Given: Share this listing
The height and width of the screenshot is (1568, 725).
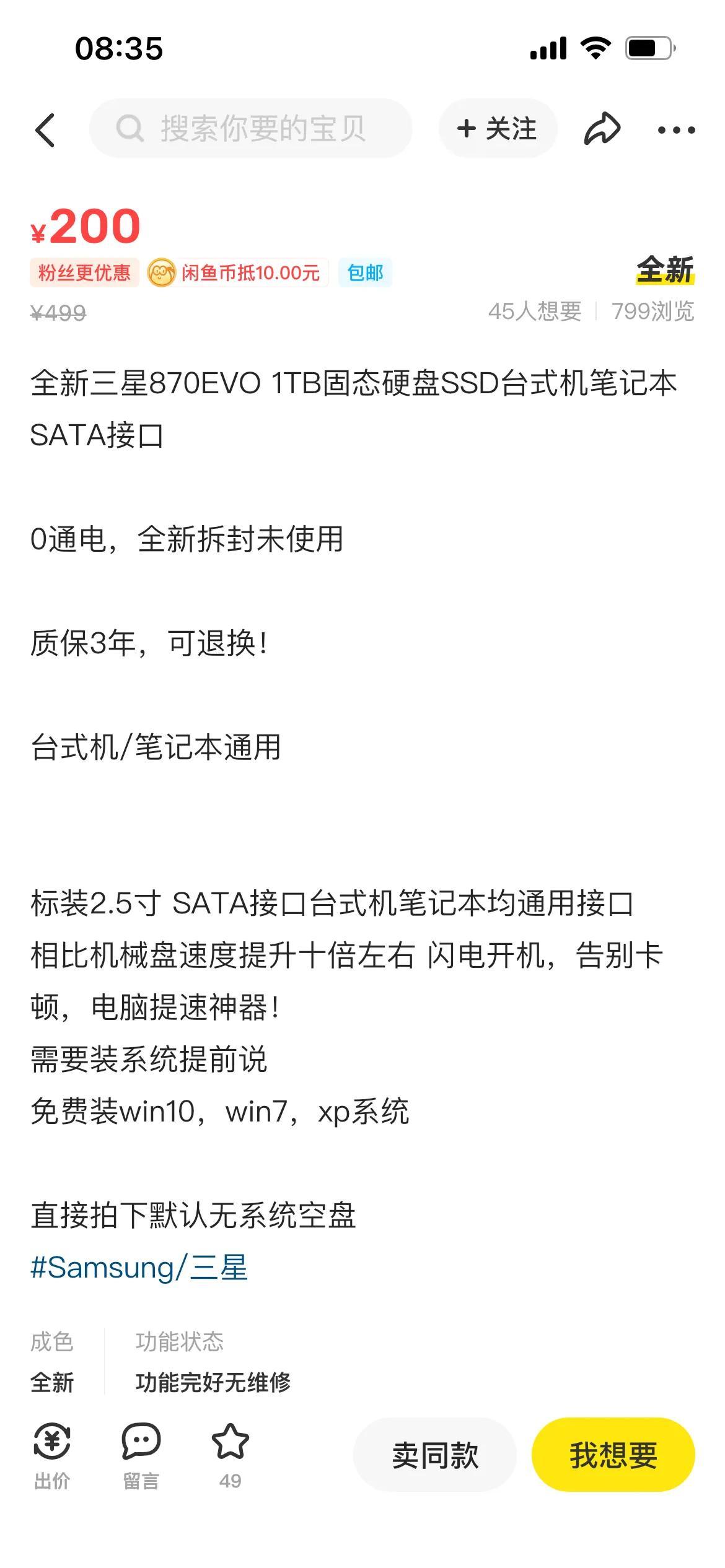Looking at the screenshot, I should [602, 129].
